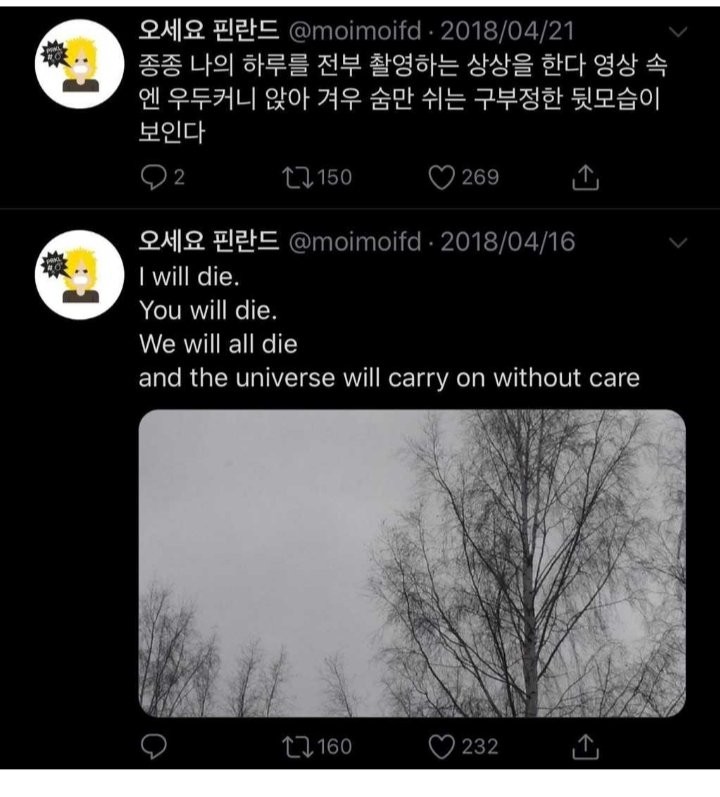Viewport: 720px width, 797px height.
Task: Share the "I will die" tweet
Action: point(585,746)
